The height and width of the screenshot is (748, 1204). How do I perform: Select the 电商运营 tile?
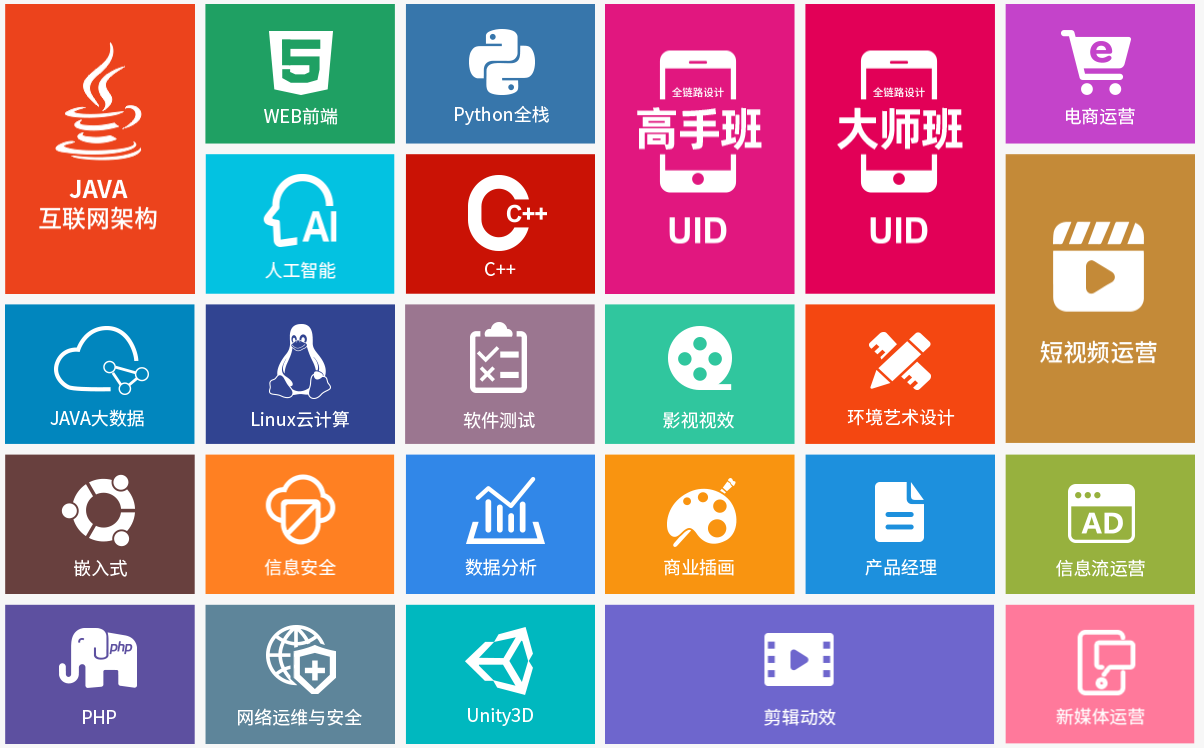pyautogui.click(x=1099, y=74)
